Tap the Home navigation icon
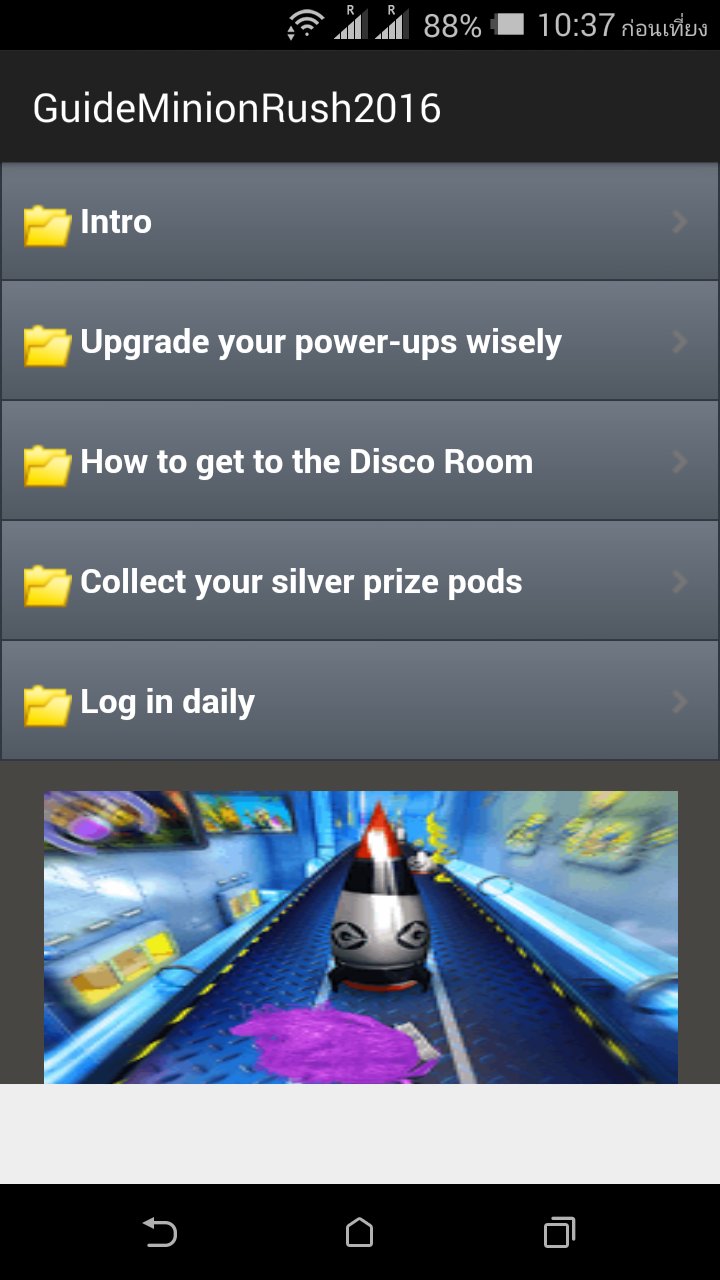The height and width of the screenshot is (1280, 720). [x=360, y=1233]
